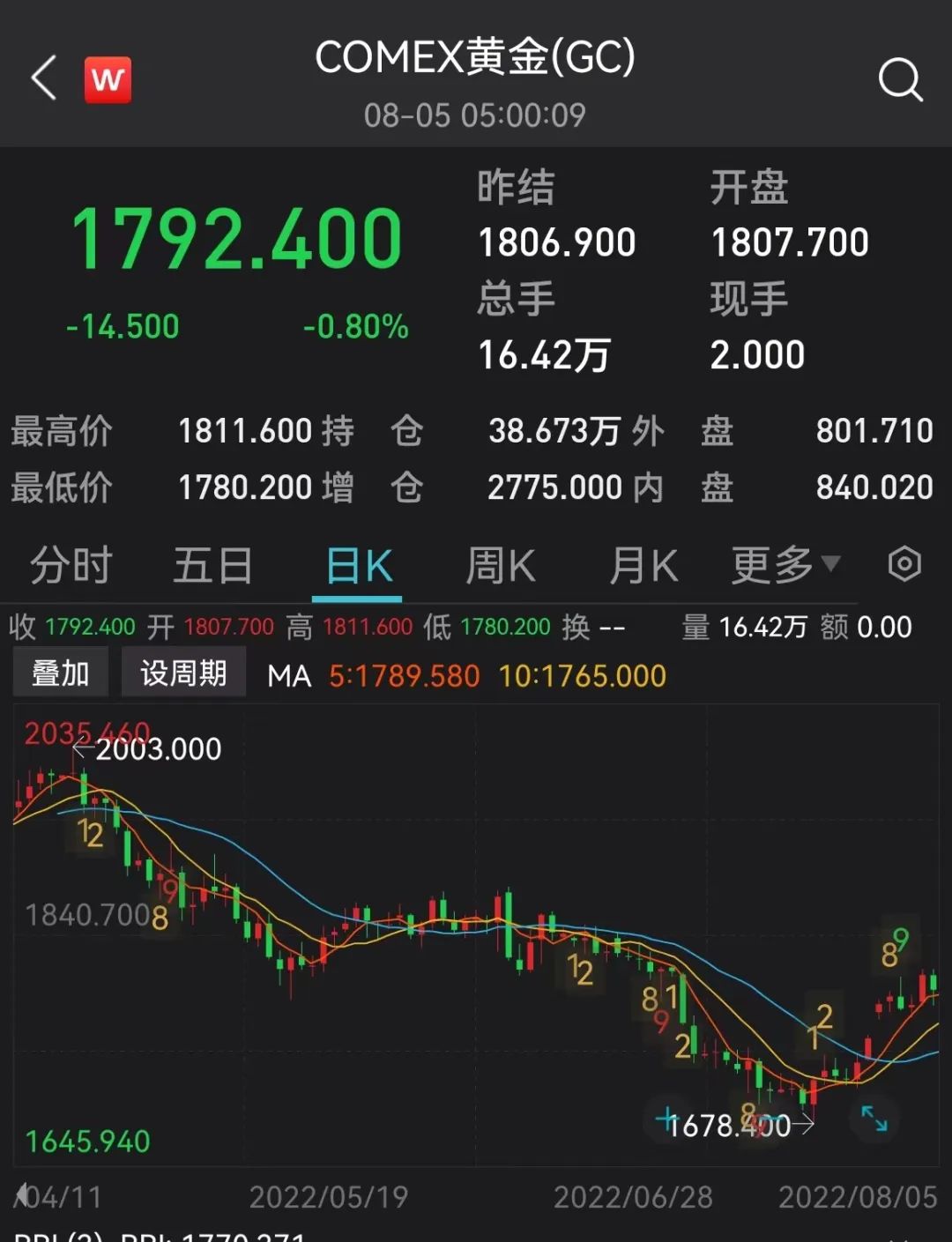Tap the plus icon on chart
Screen dimensions: 952x1242
668,1119
